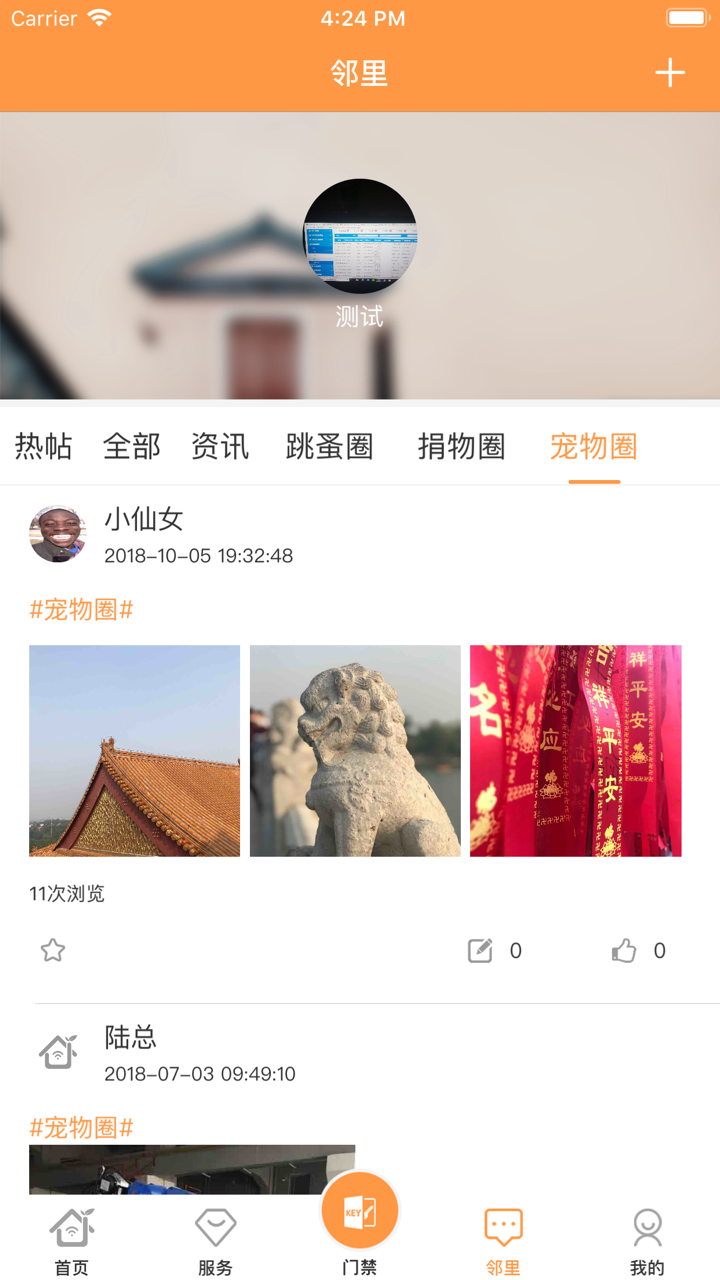Switch to the 热帖 hot posts tab

(44, 447)
